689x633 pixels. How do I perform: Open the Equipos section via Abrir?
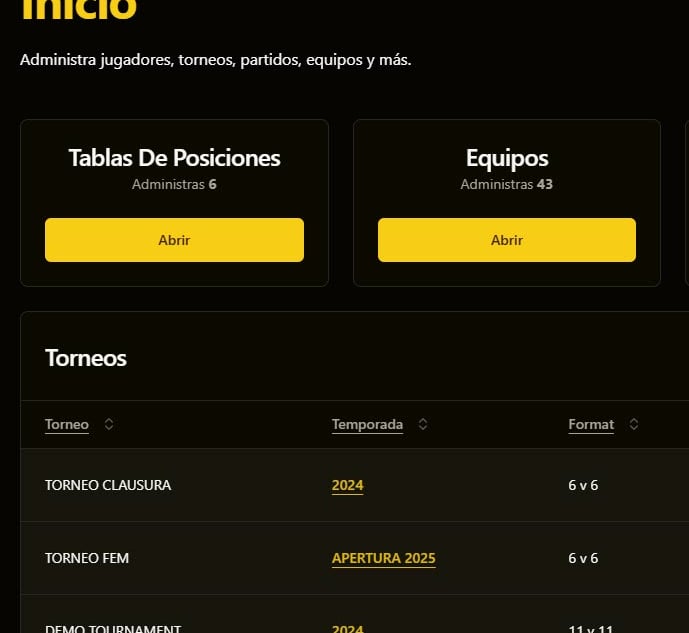(x=506, y=240)
